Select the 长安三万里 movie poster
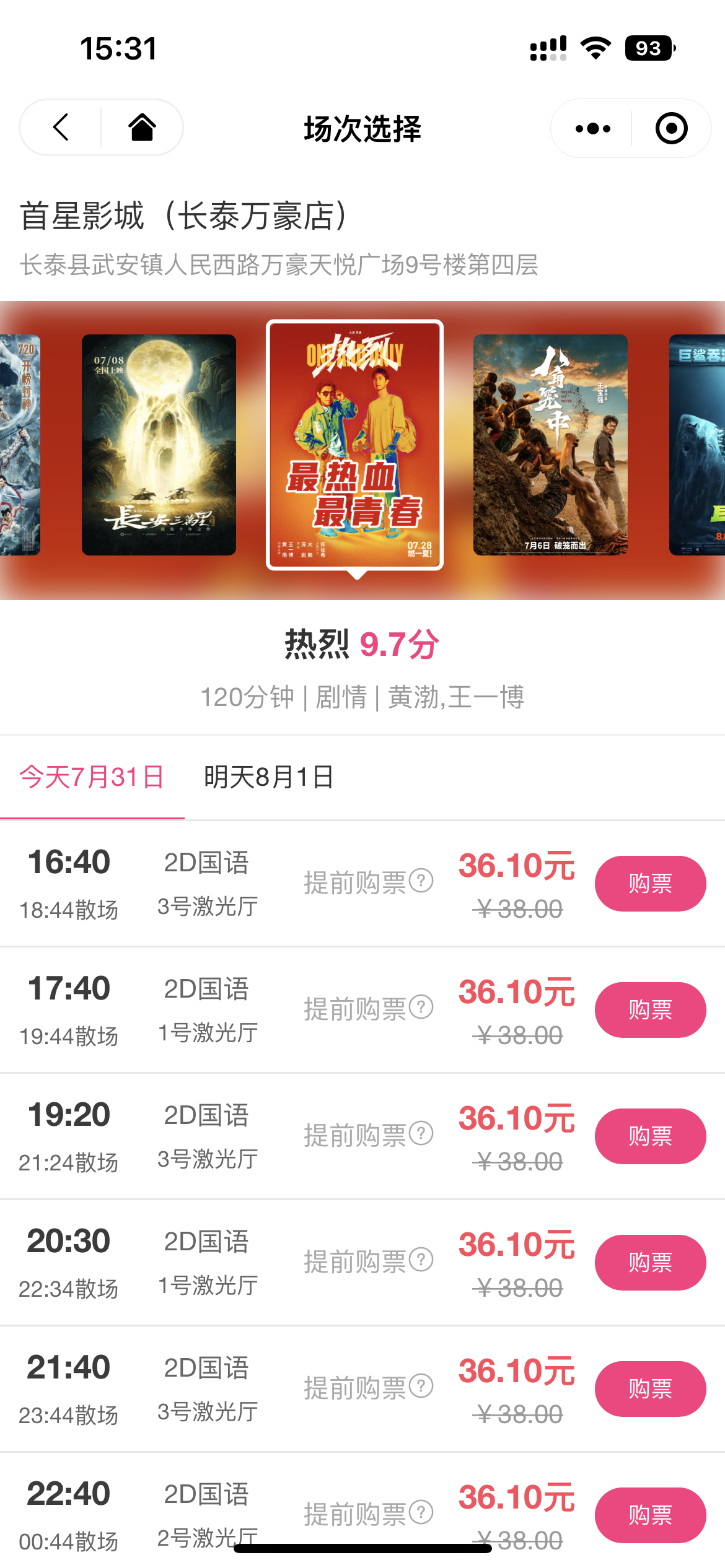 coord(159,445)
